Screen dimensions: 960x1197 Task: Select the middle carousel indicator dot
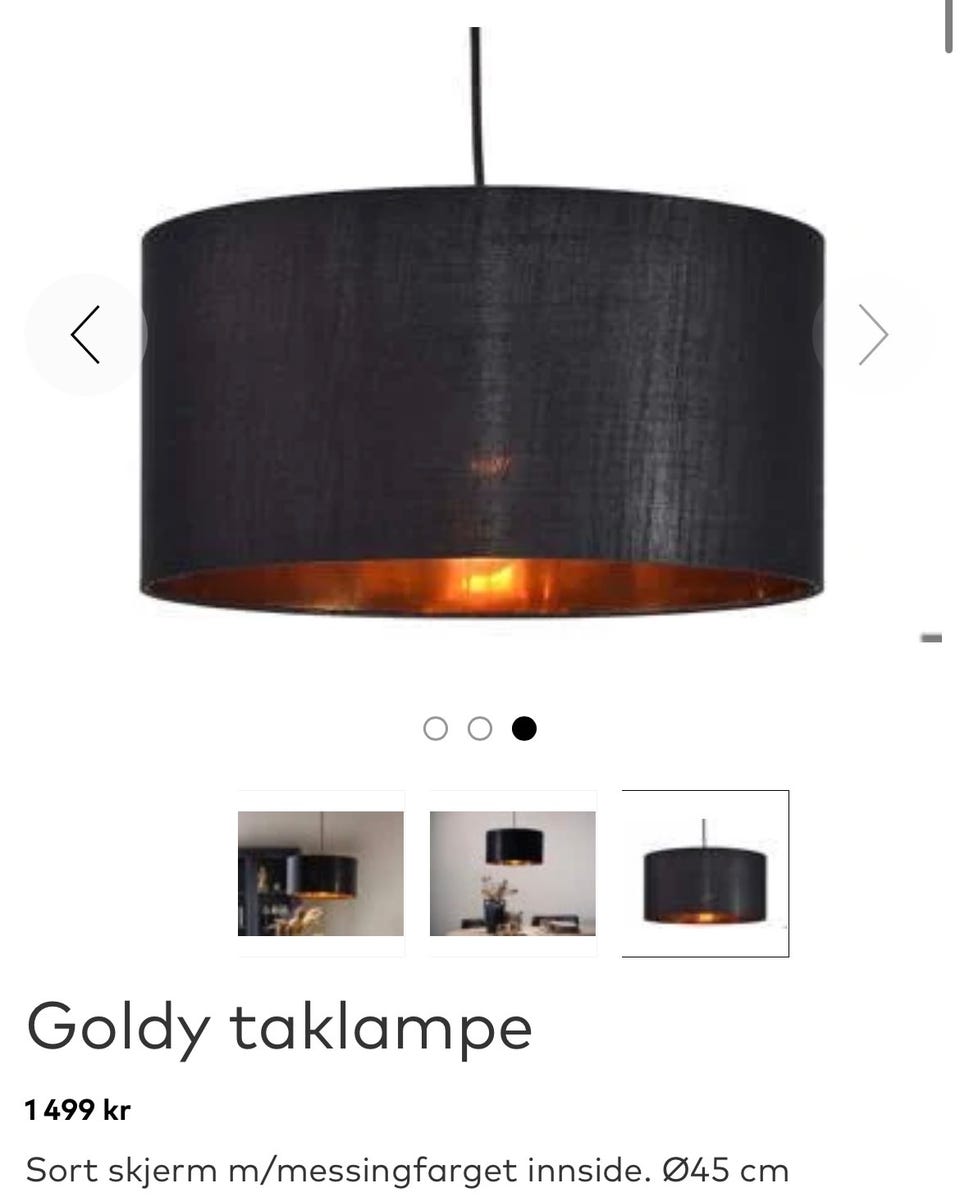coord(480,729)
